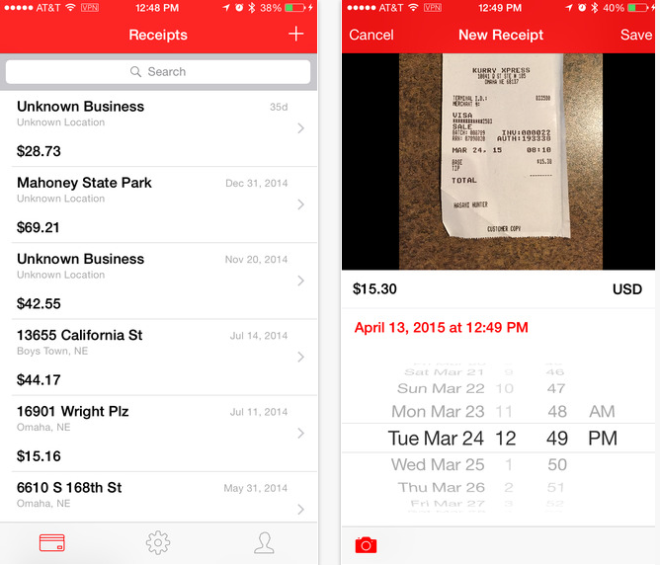Viewport: 660px width, 565px height.
Task: Select AM in the time picker
Action: [x=602, y=411]
